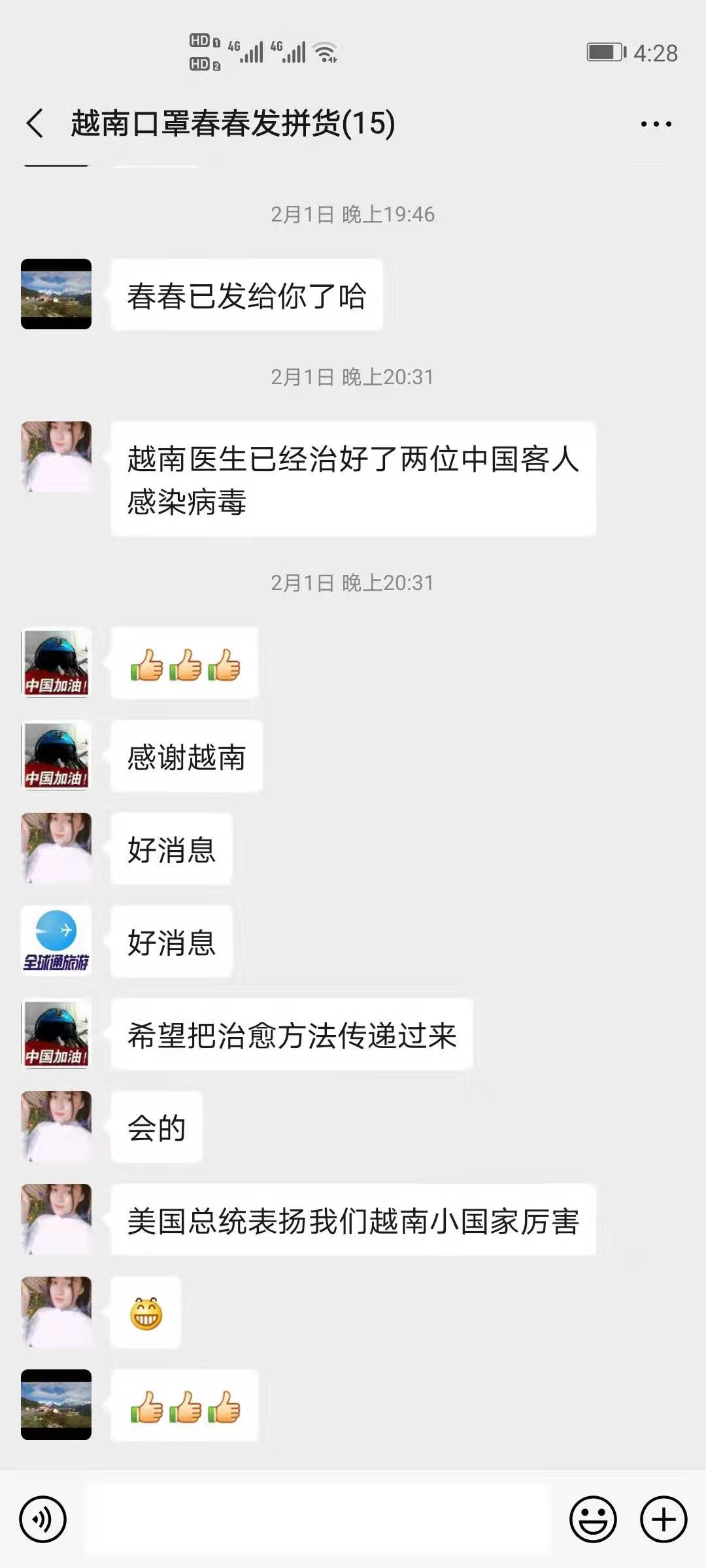Viewport: 706px width, 1568px height.
Task: Open avatar next to 会的 message
Action: [56, 1126]
